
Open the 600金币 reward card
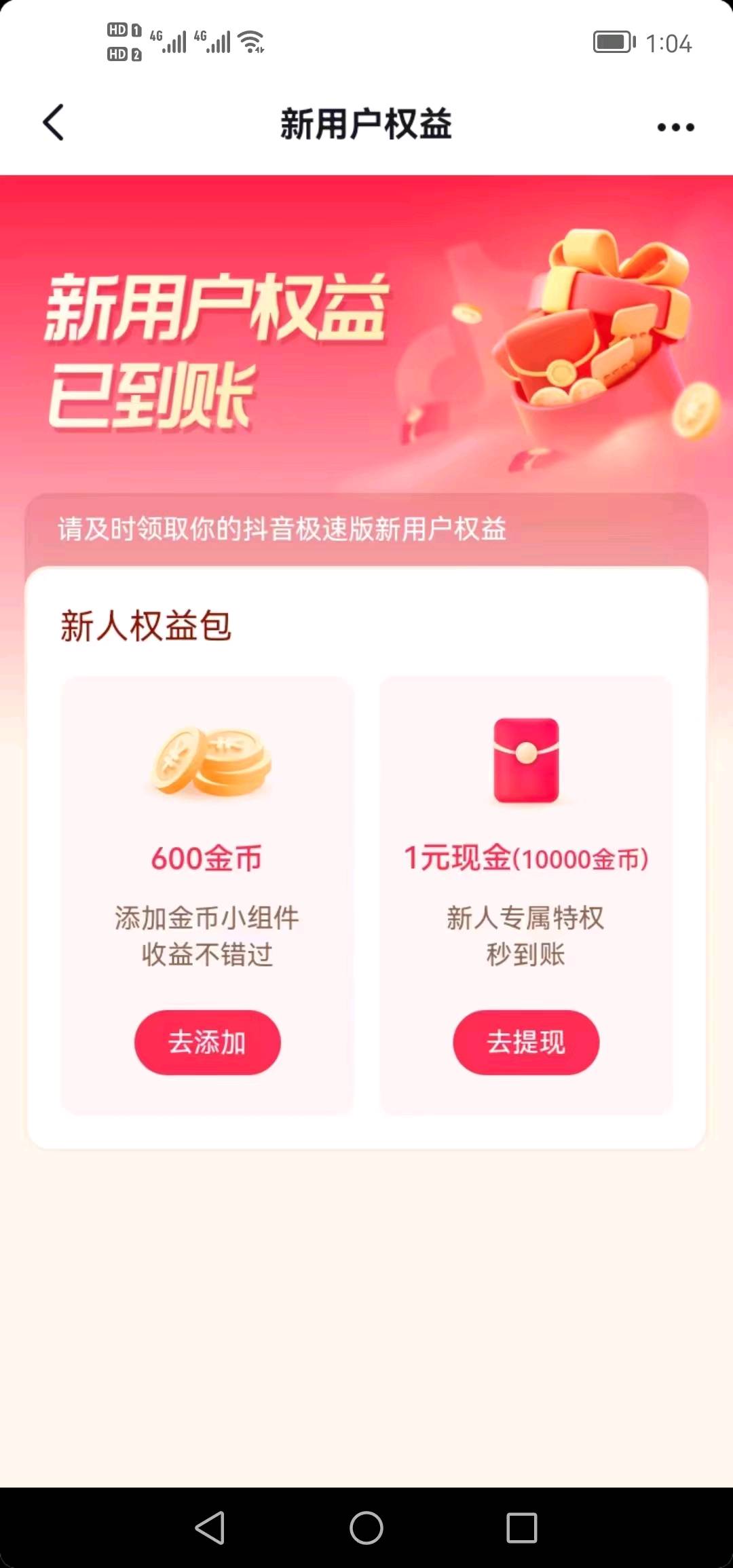click(207, 895)
